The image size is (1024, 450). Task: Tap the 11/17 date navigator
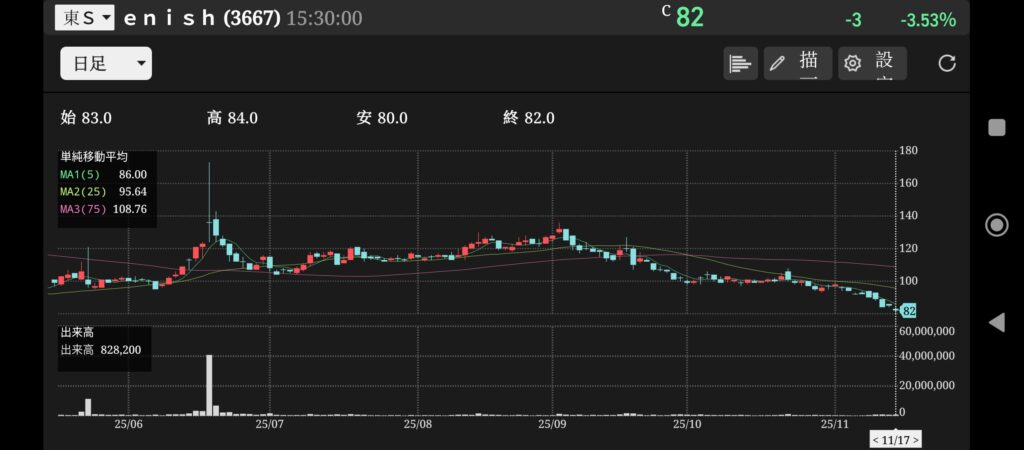coord(895,439)
